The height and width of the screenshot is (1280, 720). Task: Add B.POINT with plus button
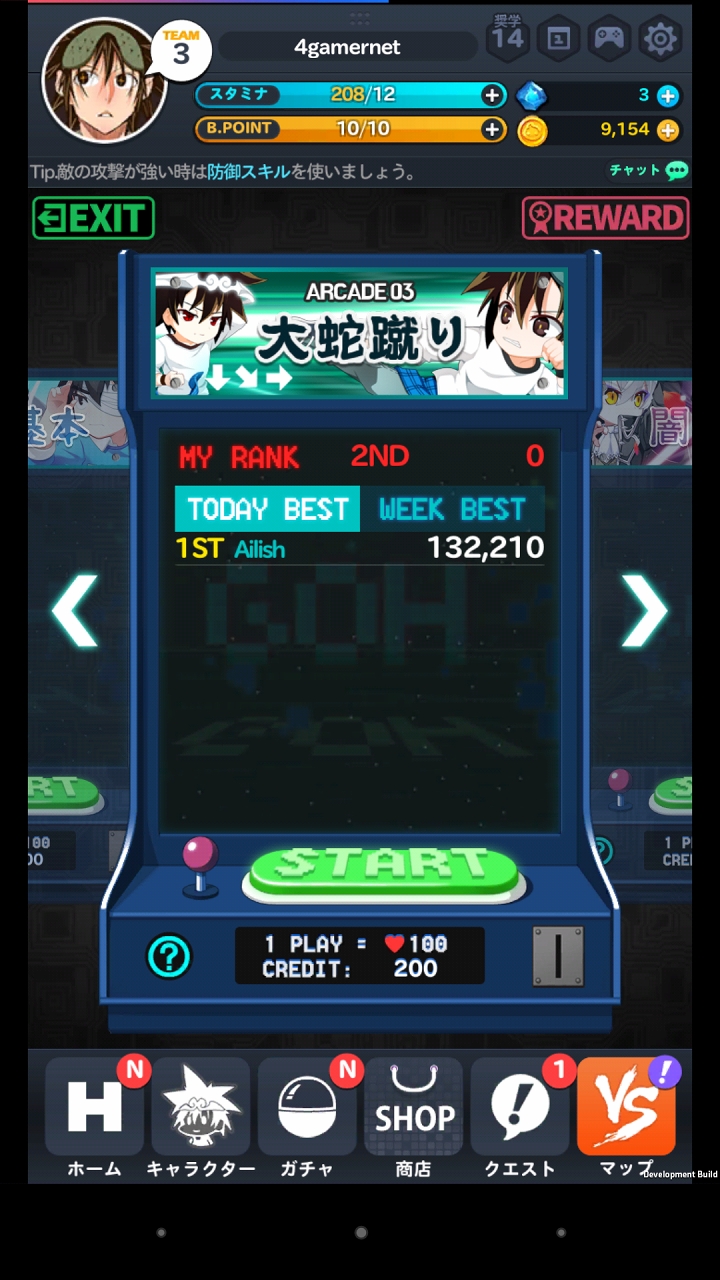coord(492,129)
